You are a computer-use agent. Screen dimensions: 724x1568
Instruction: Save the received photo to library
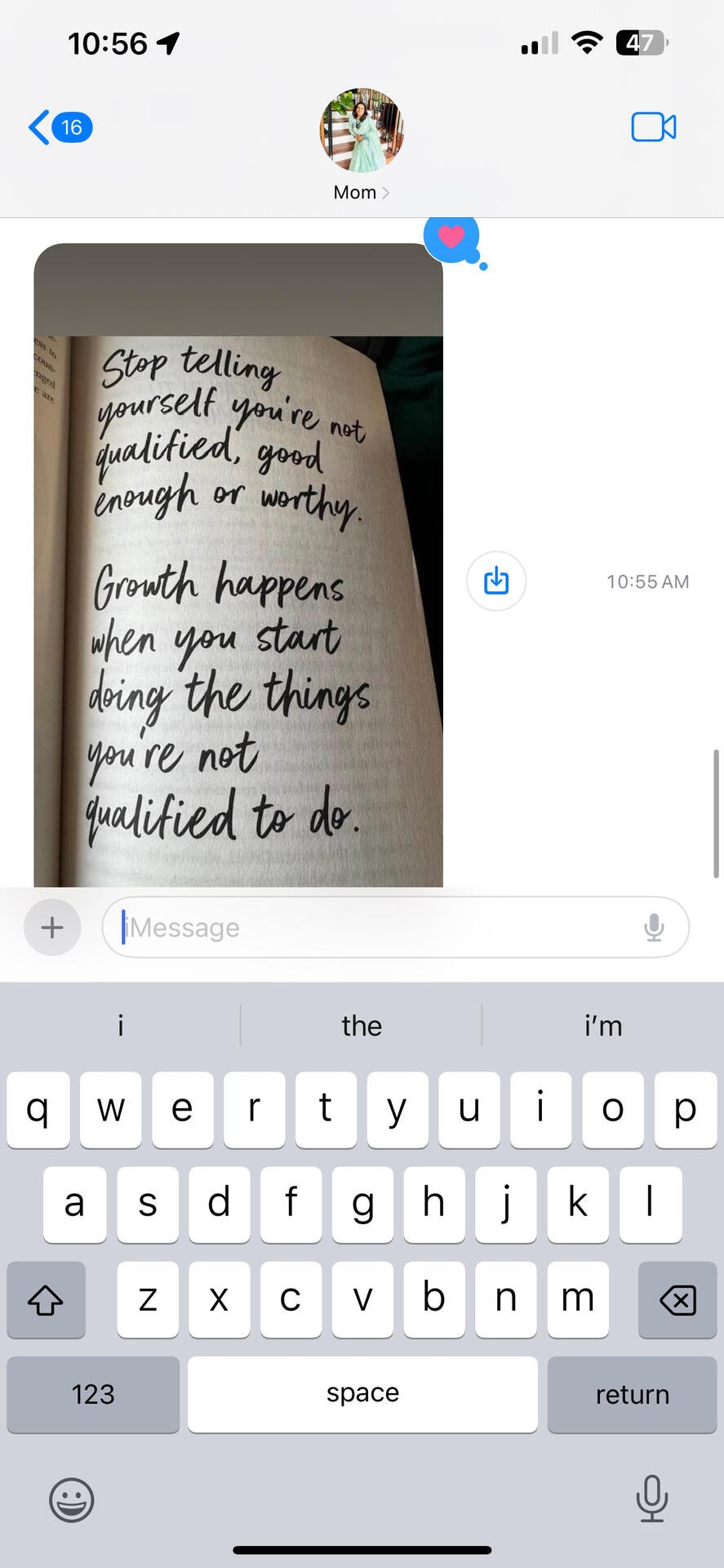[495, 581]
